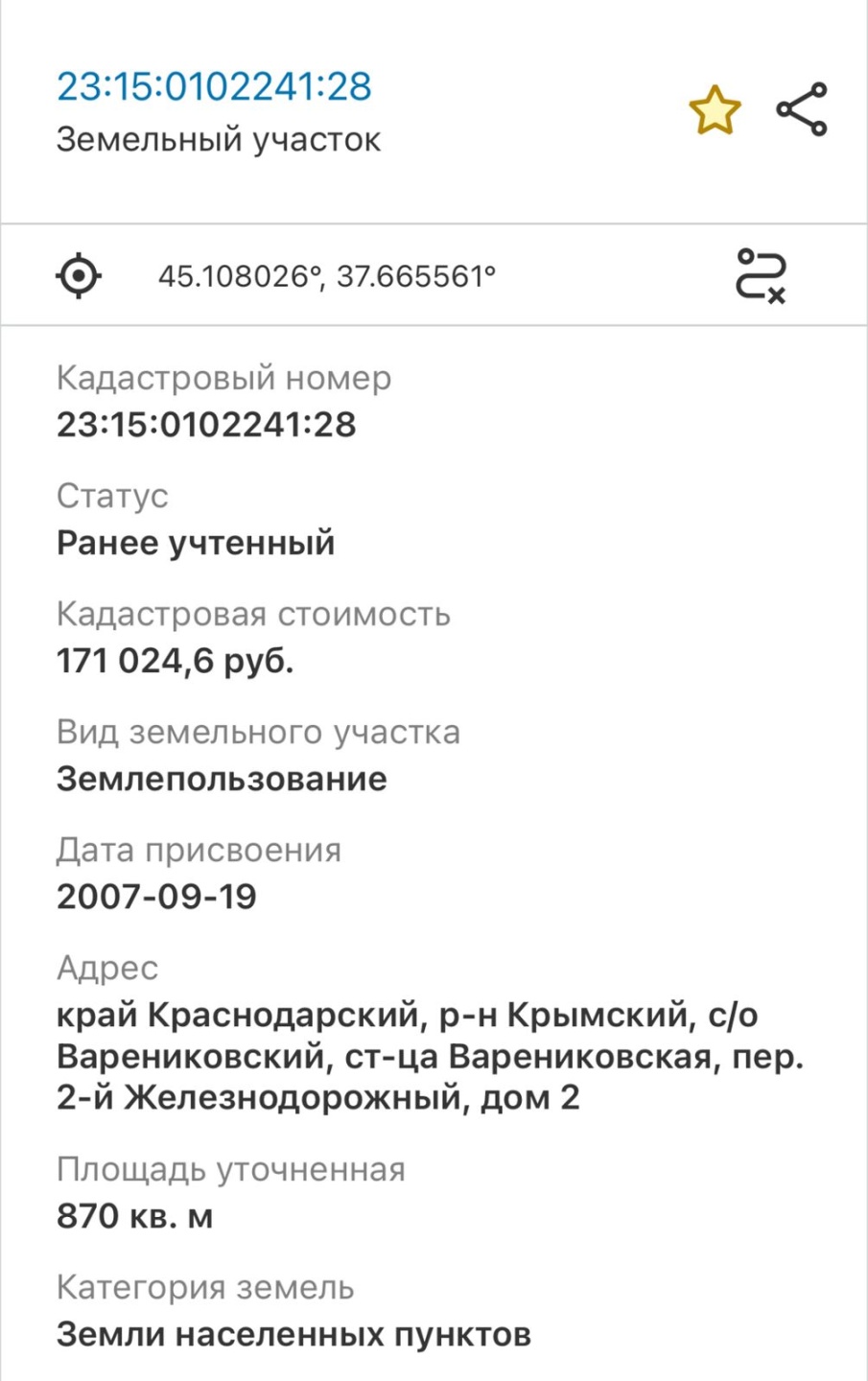Screen dimensions: 868x1381
Task: Tap the route clear icon
Action: [762, 276]
